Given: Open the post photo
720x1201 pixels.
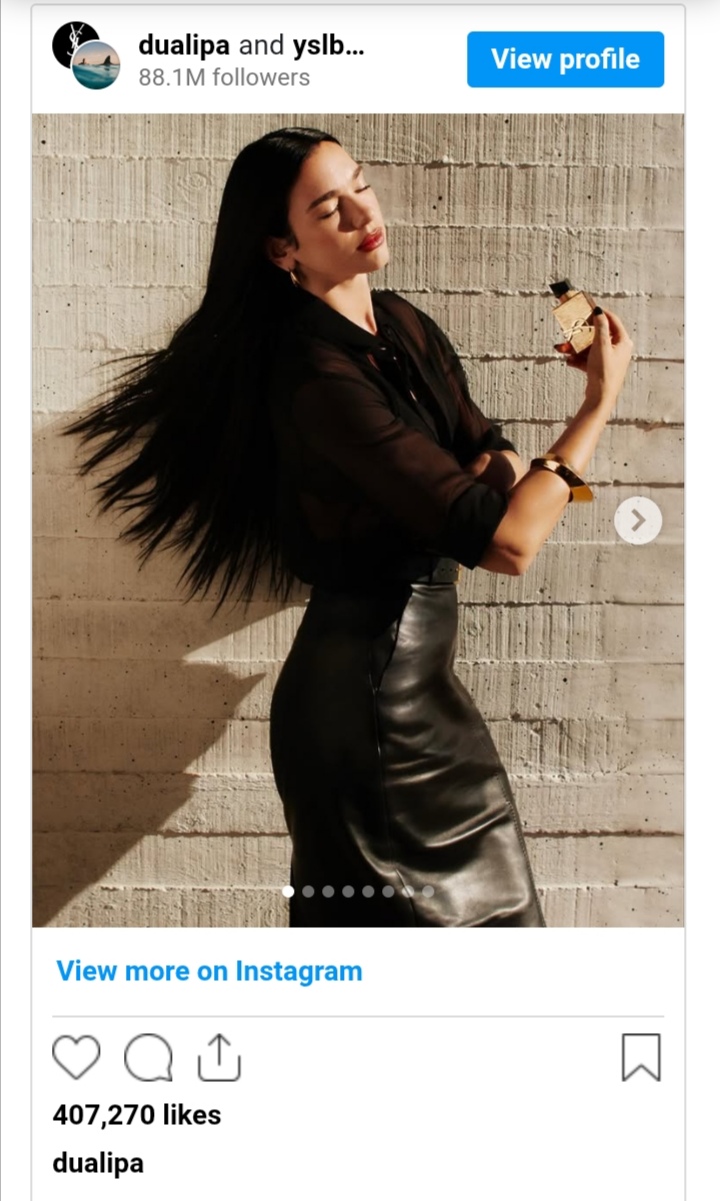Looking at the screenshot, I should pos(358,520).
